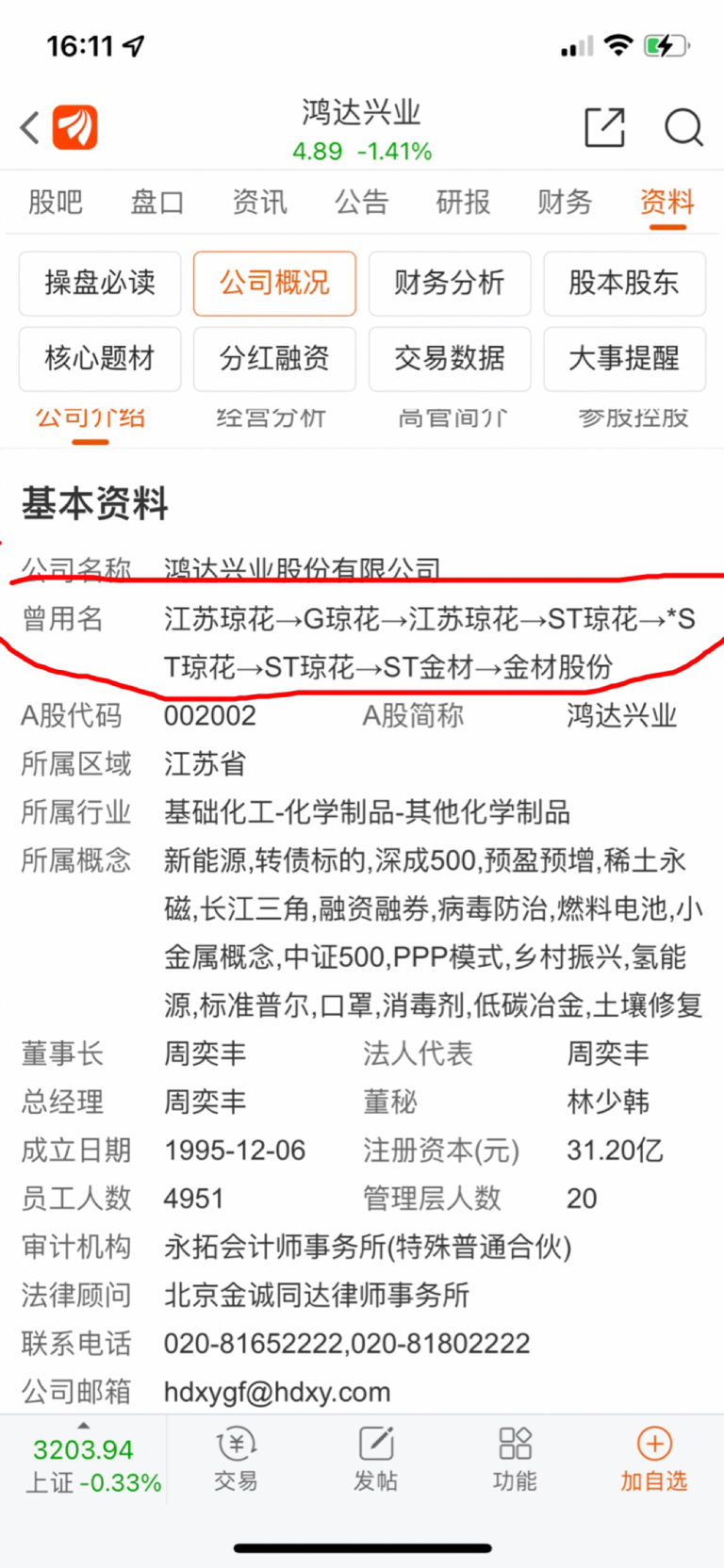This screenshot has width=724, height=1568.
Task: Switch to the 股吧 tab
Action: coord(56,202)
